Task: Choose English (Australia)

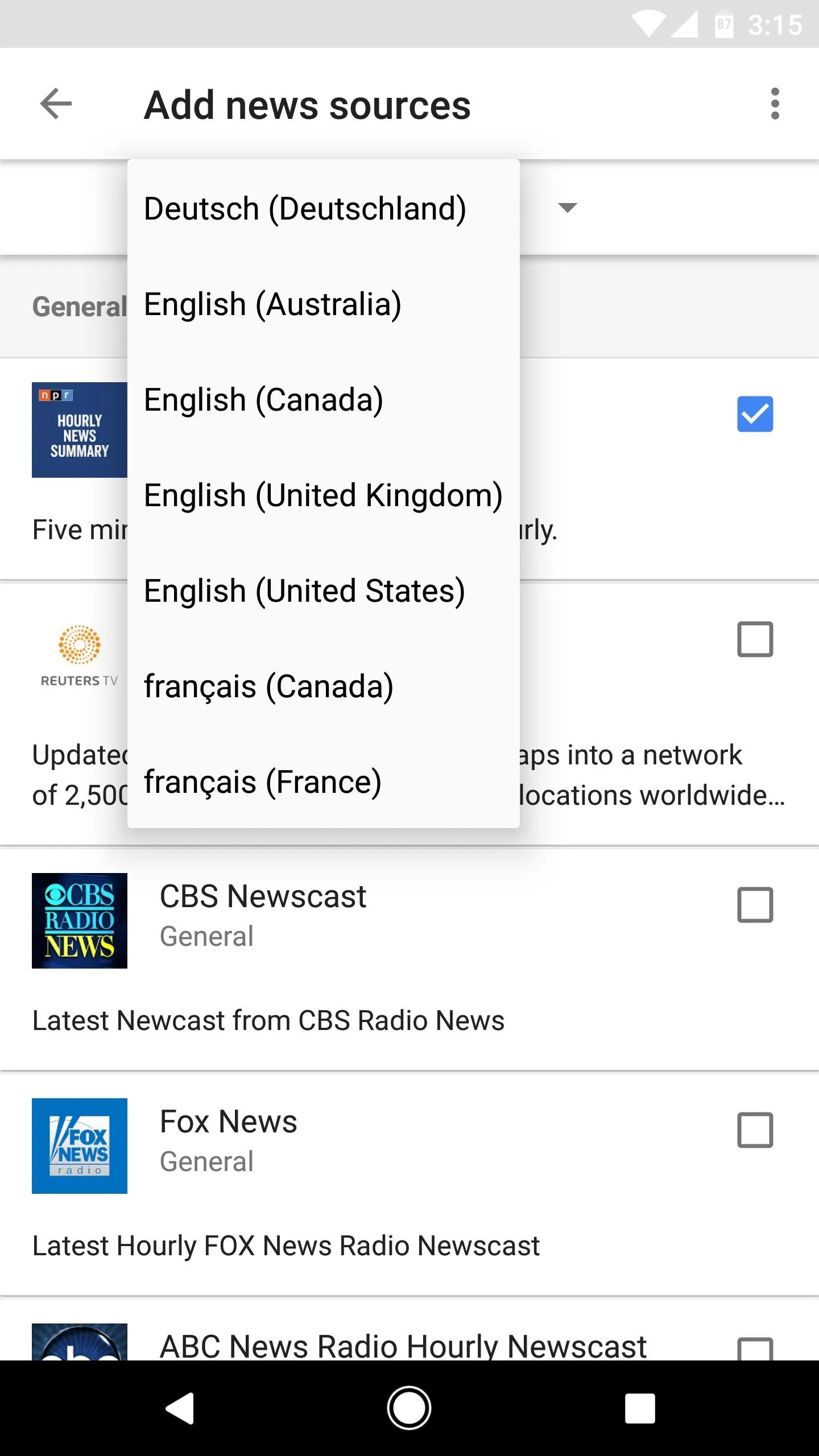Action: pos(323,304)
